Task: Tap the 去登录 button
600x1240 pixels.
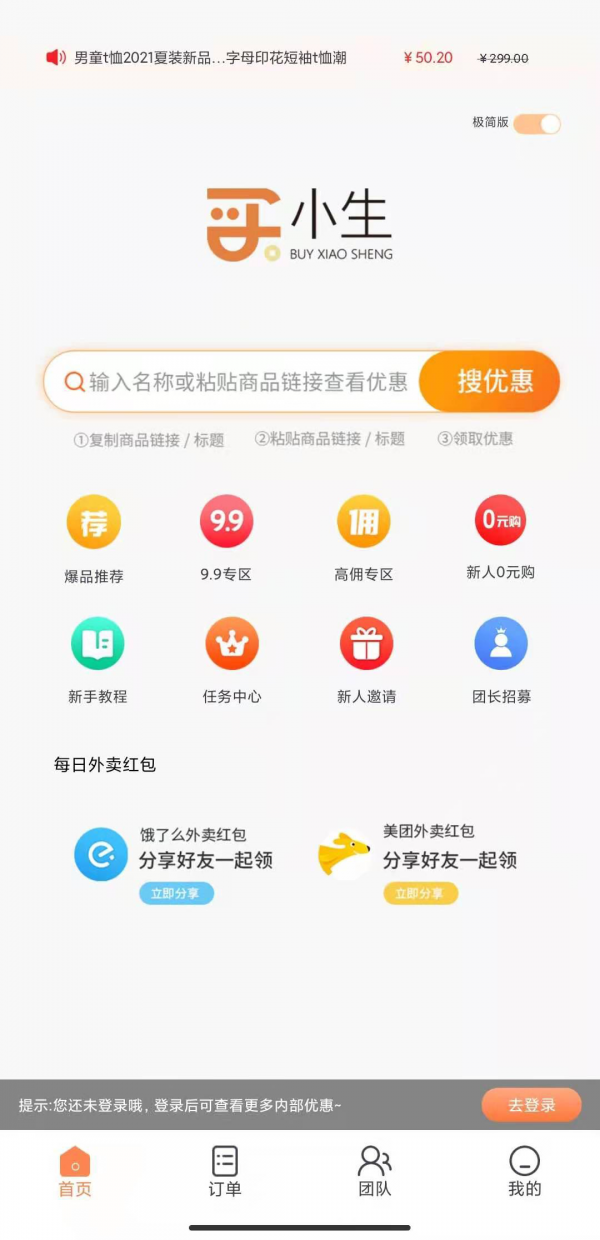Action: click(531, 1105)
